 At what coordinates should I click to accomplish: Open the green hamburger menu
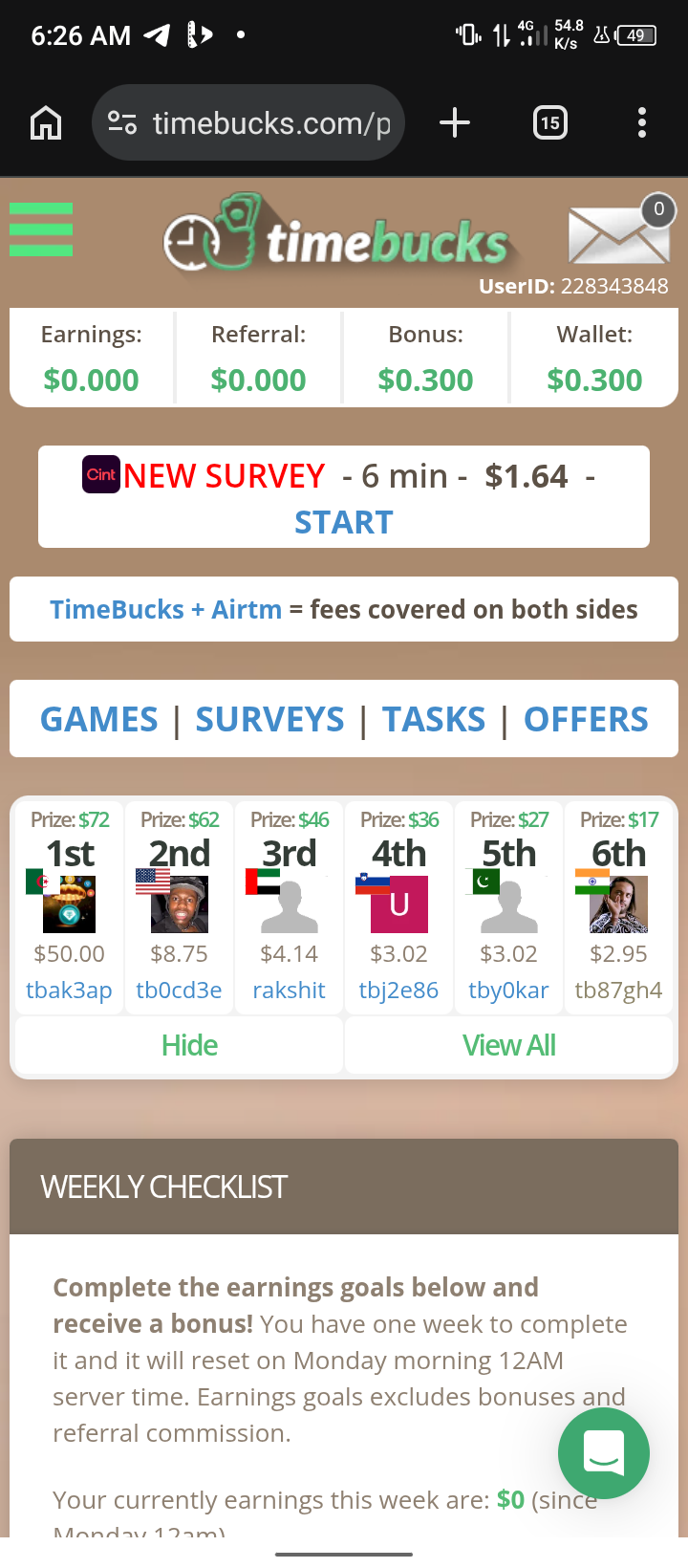pos(41,229)
